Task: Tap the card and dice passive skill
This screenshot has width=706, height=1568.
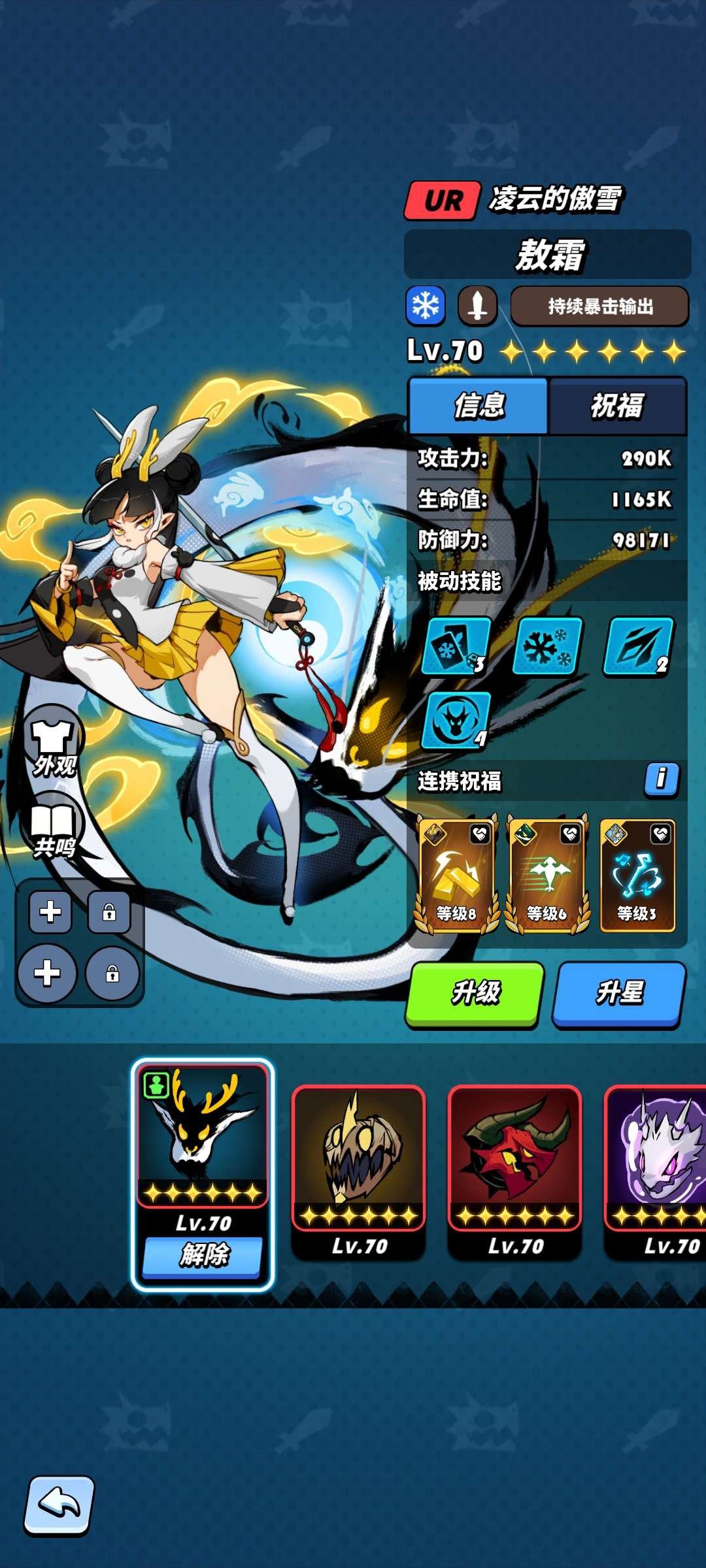Action: [456, 645]
